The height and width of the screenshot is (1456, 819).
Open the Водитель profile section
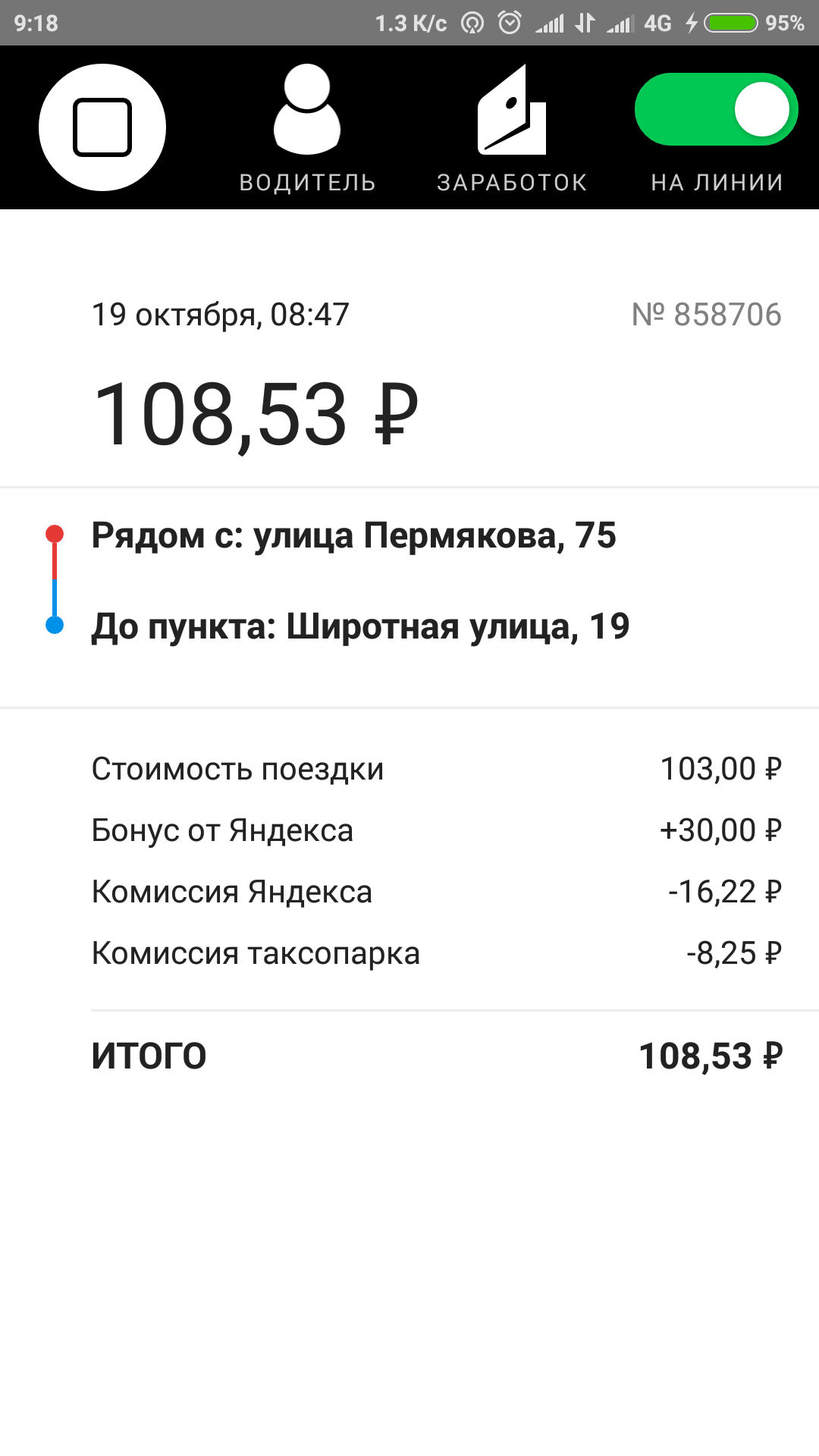pyautogui.click(x=307, y=127)
